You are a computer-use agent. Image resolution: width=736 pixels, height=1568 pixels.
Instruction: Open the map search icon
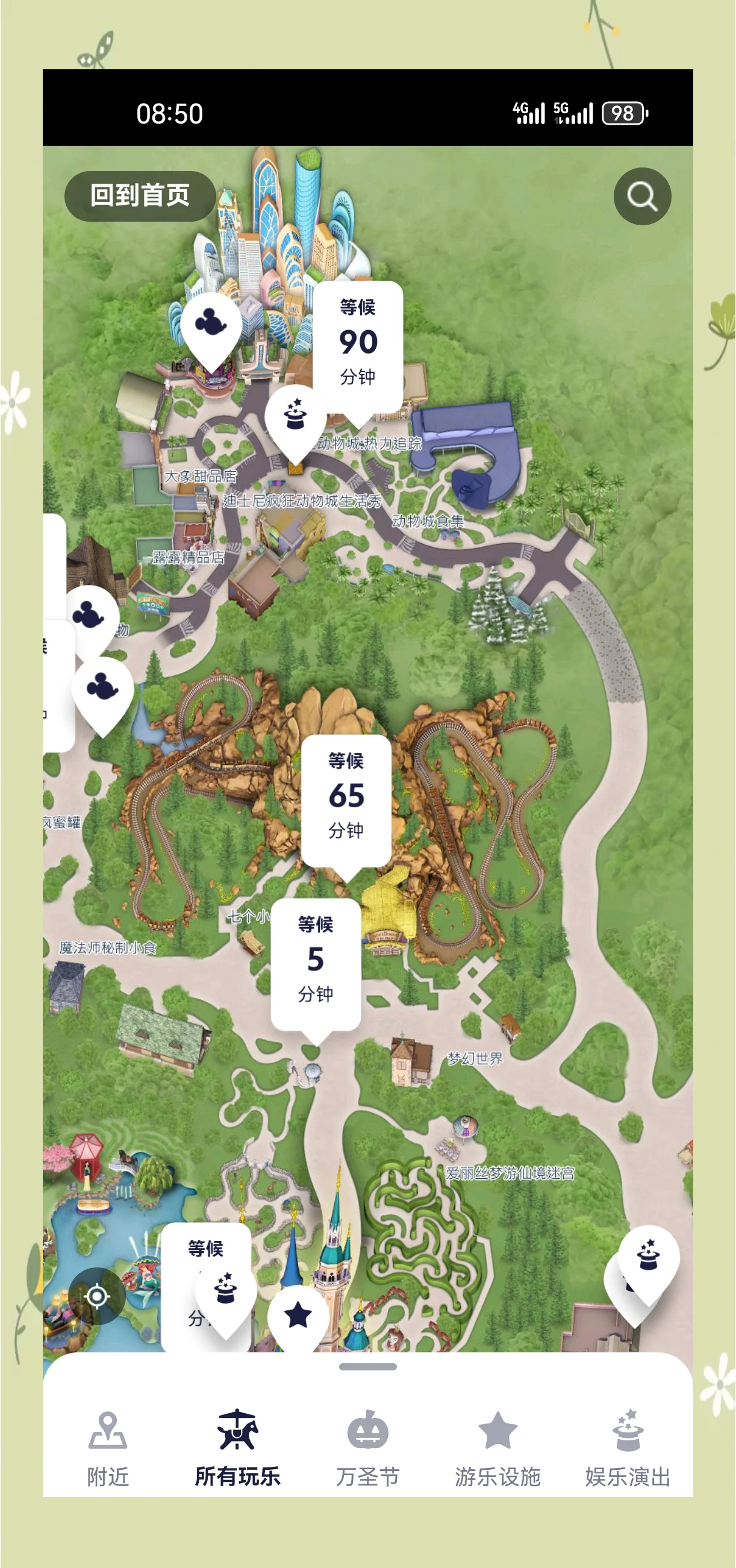641,196
